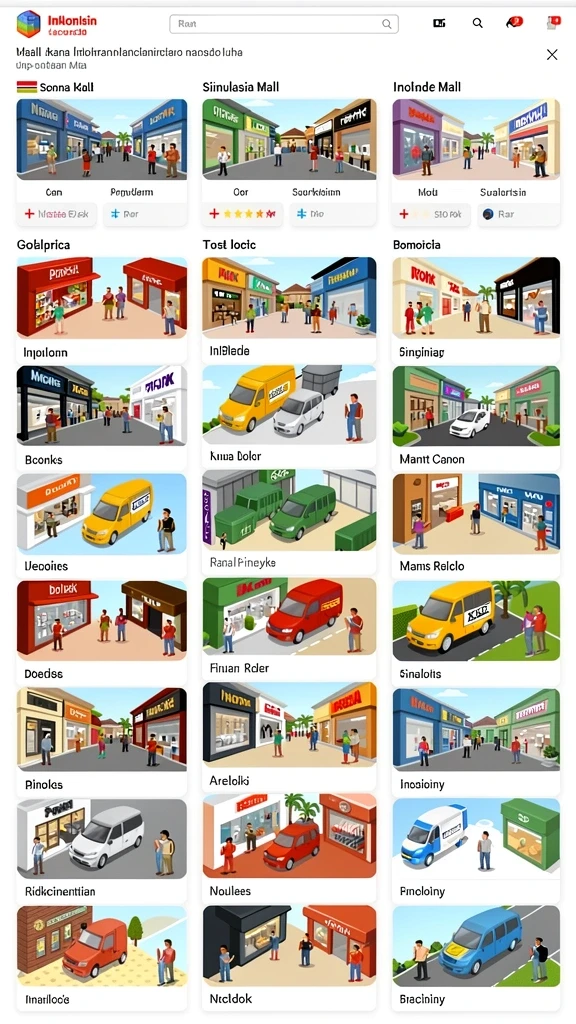Open the Kuua Doler tile
Image resolution: width=576 pixels, height=1024 pixels.
coord(289,415)
